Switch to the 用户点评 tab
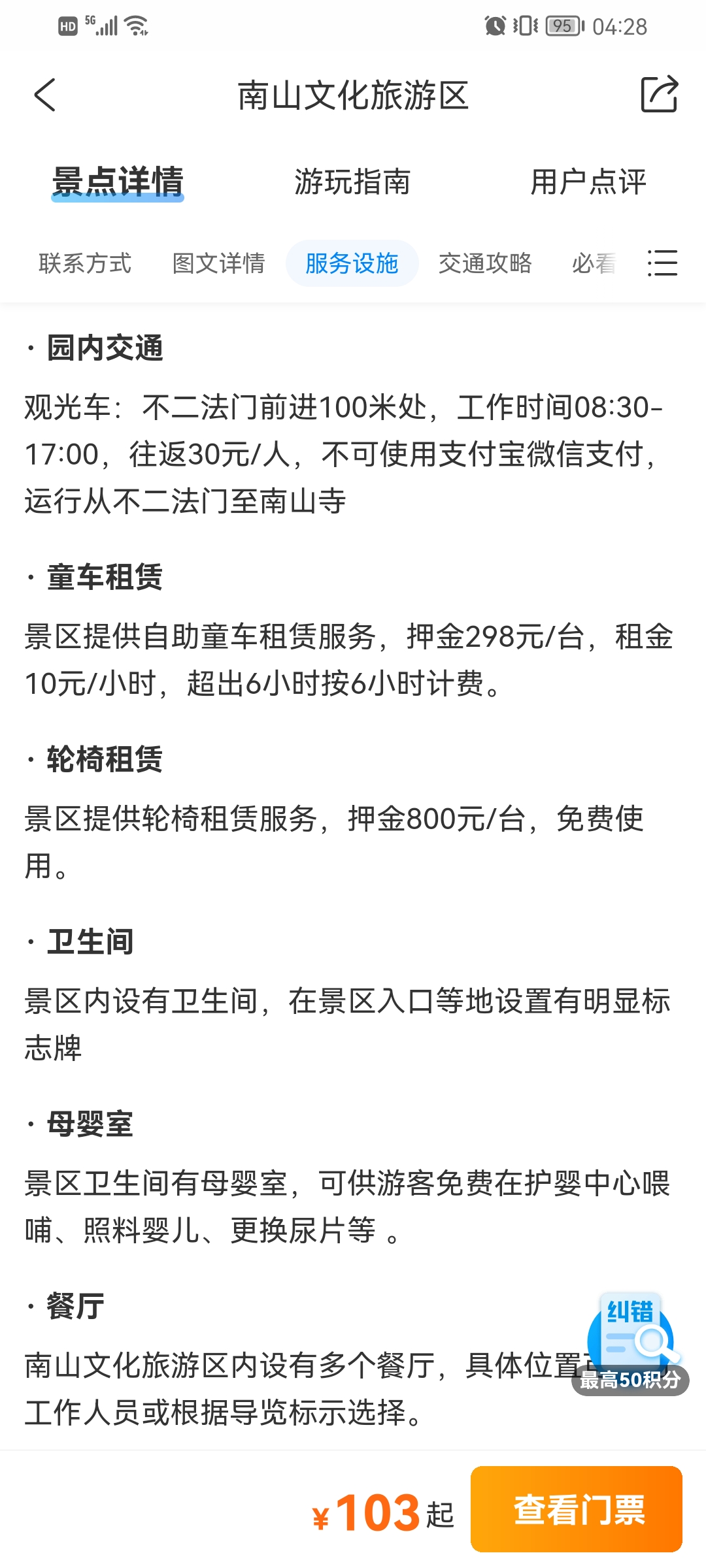The width and height of the screenshot is (706, 1568). point(588,182)
